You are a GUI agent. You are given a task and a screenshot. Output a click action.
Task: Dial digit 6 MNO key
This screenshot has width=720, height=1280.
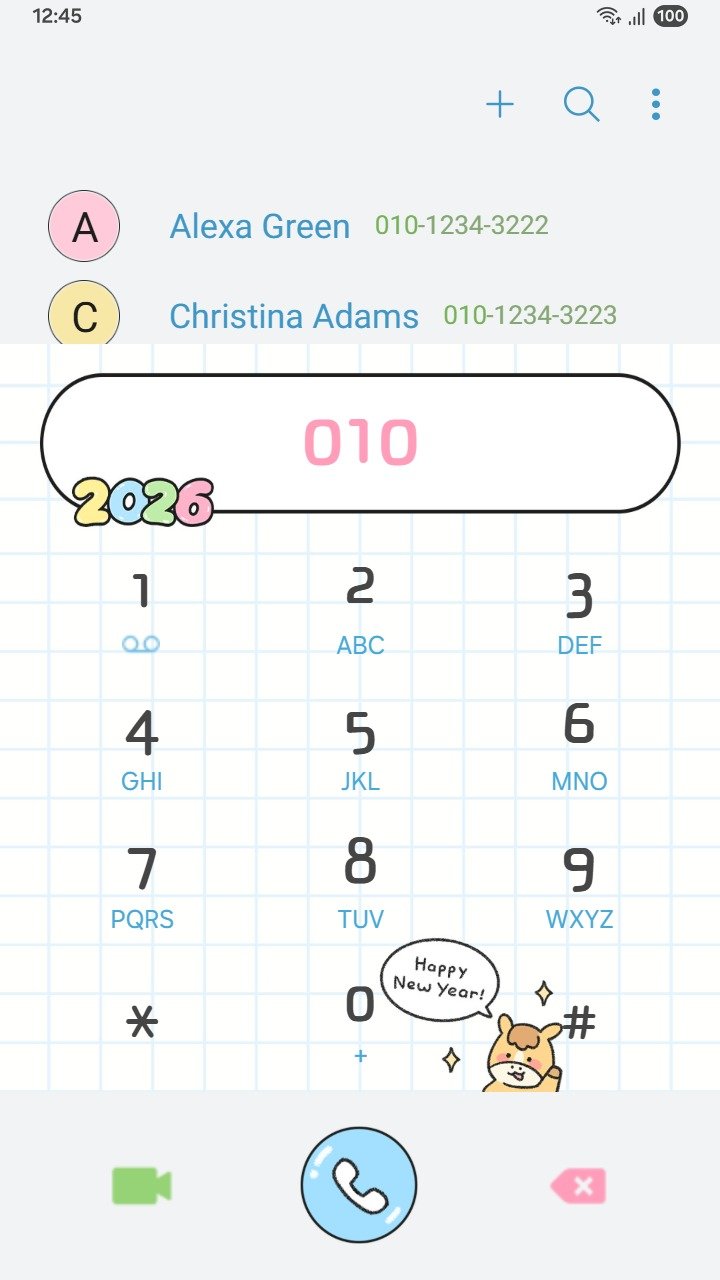579,748
